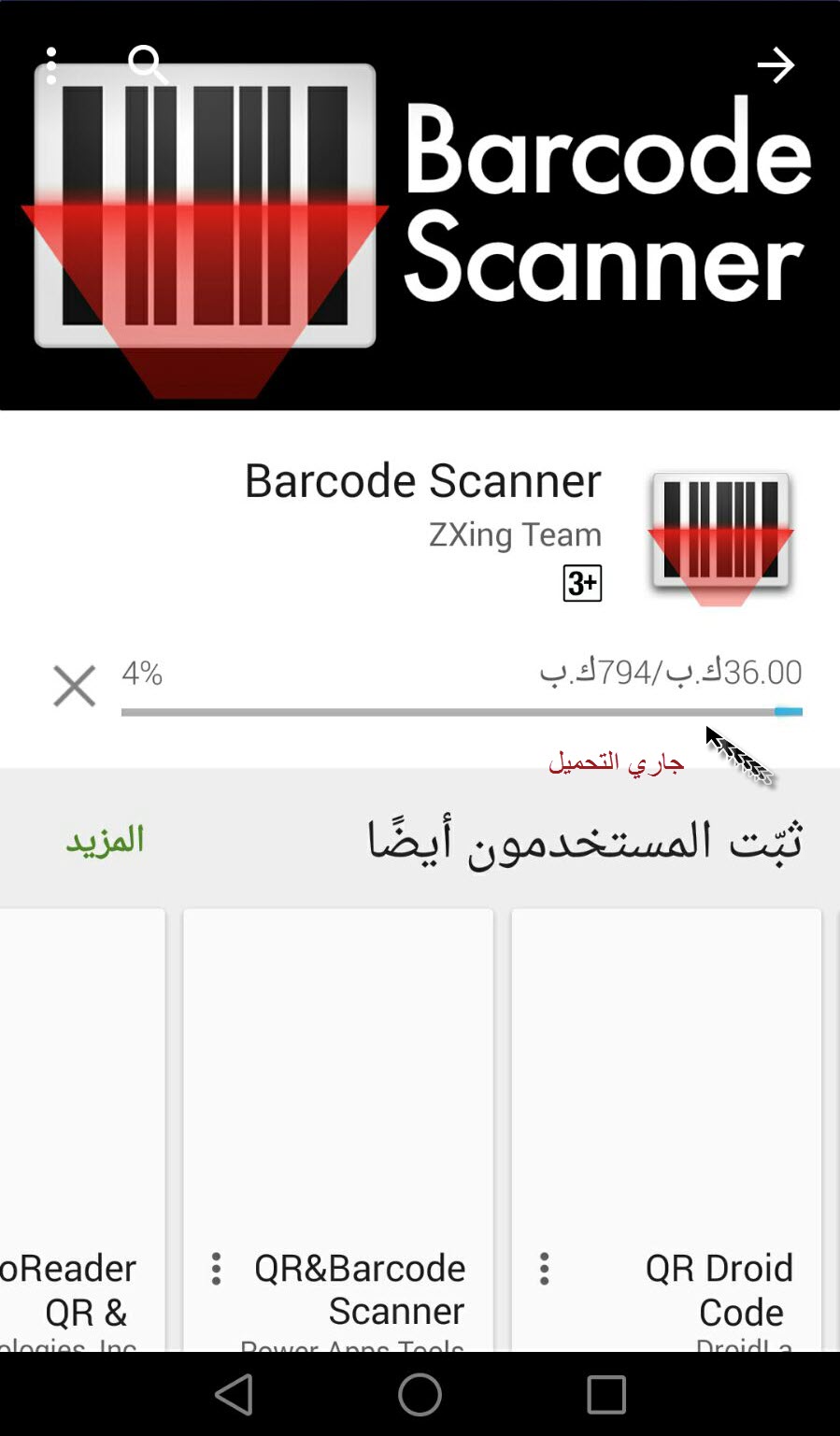Tap the back arrow in the app bar
Image resolution: width=840 pixels, height=1436 pixels.
click(x=775, y=65)
